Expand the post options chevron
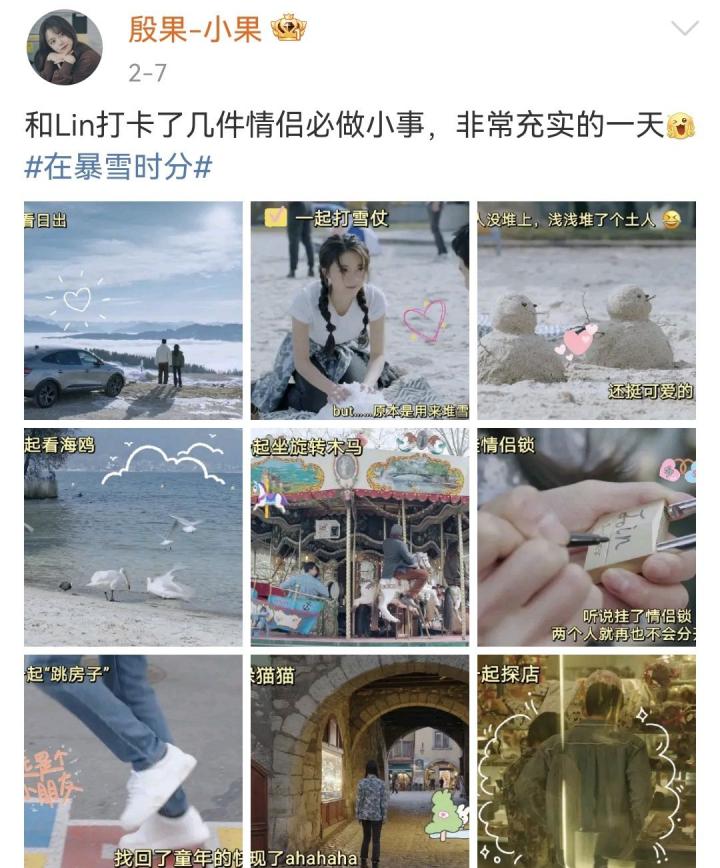This screenshot has height=868, width=720. coord(684,29)
